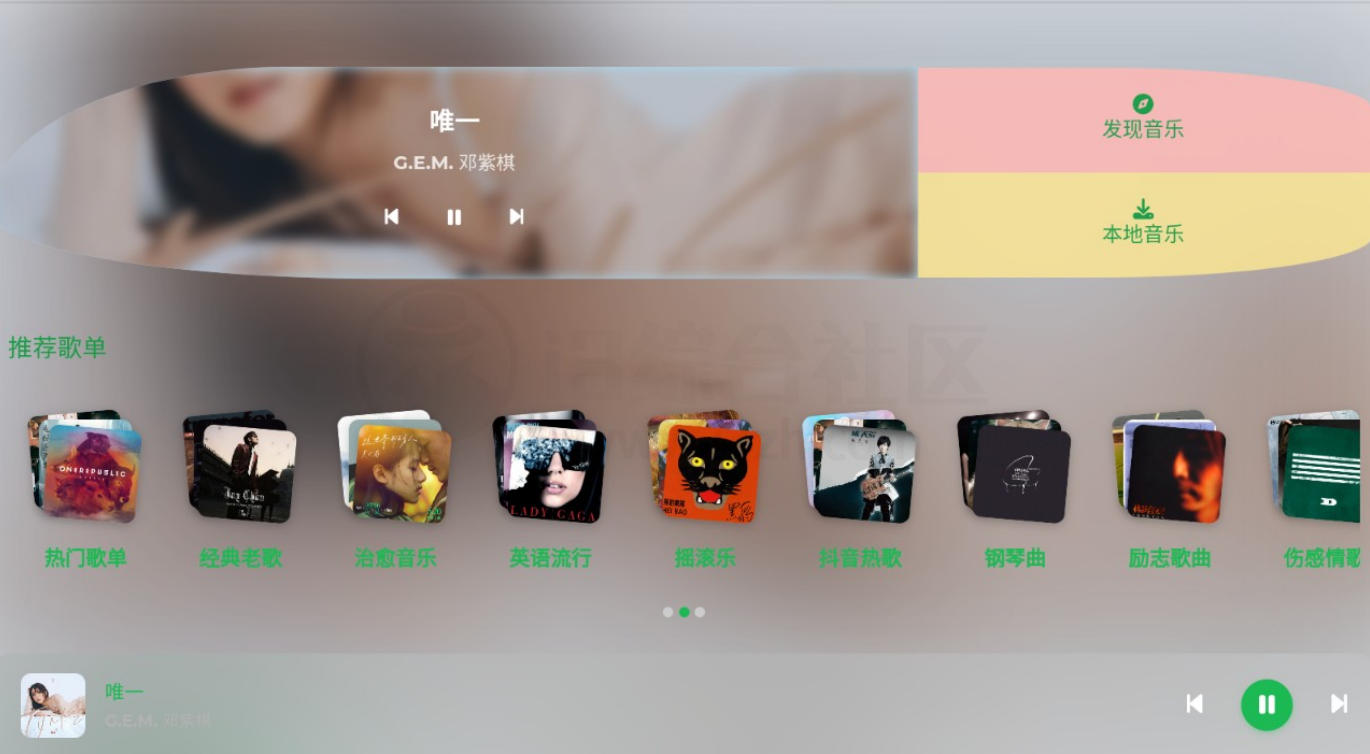
Task: Open the 经典老歌 playlist
Action: coord(241,468)
